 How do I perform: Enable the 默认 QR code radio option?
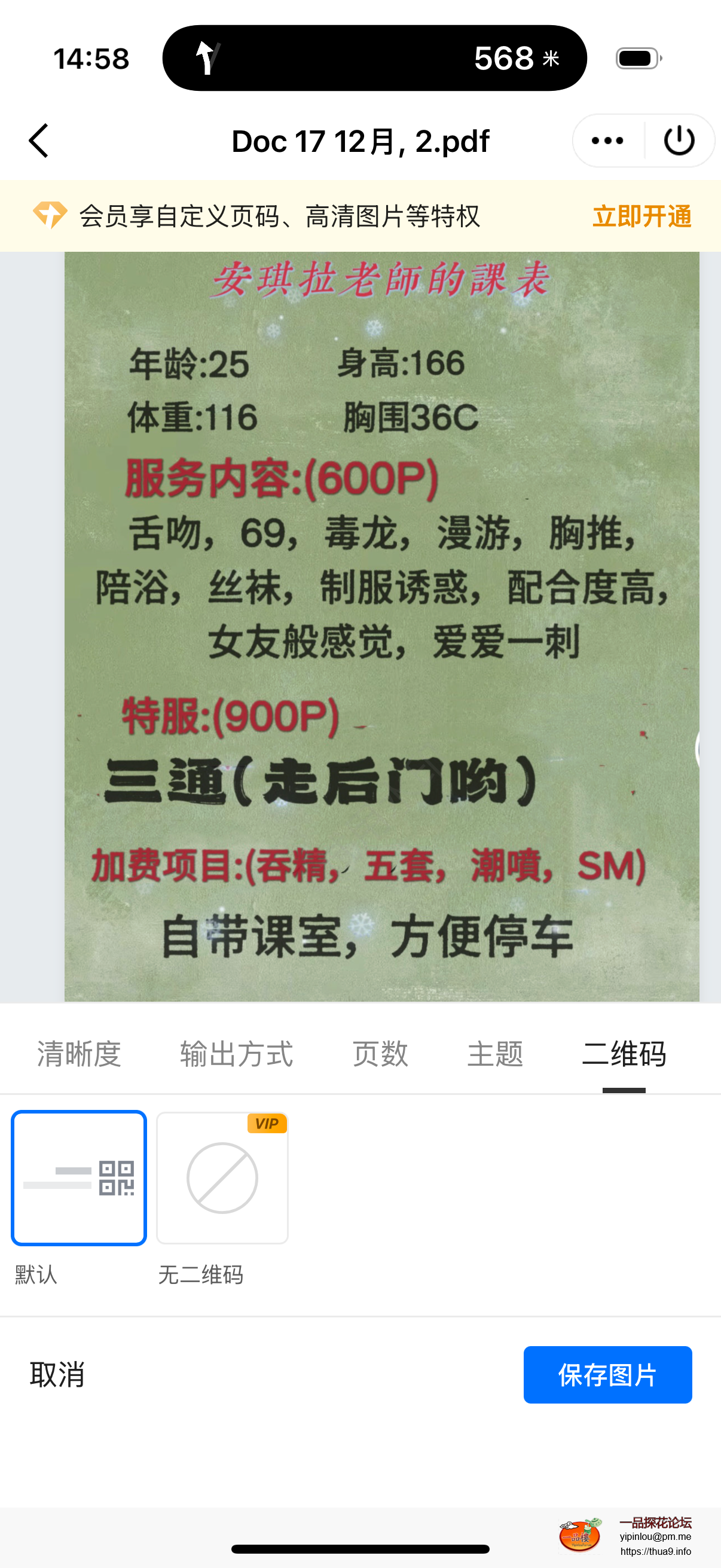78,1179
